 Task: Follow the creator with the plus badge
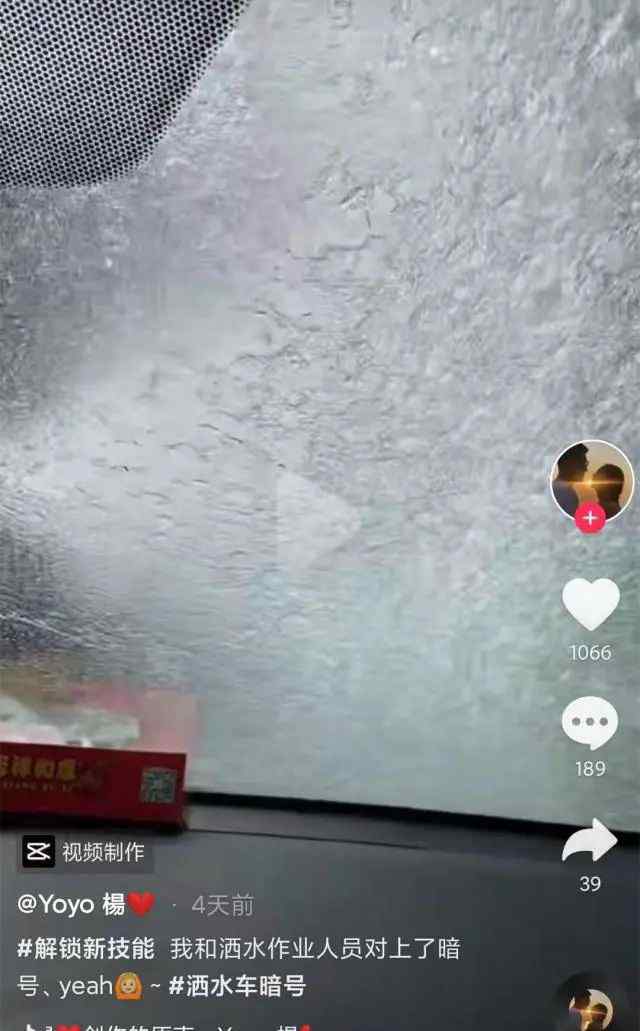click(591, 518)
